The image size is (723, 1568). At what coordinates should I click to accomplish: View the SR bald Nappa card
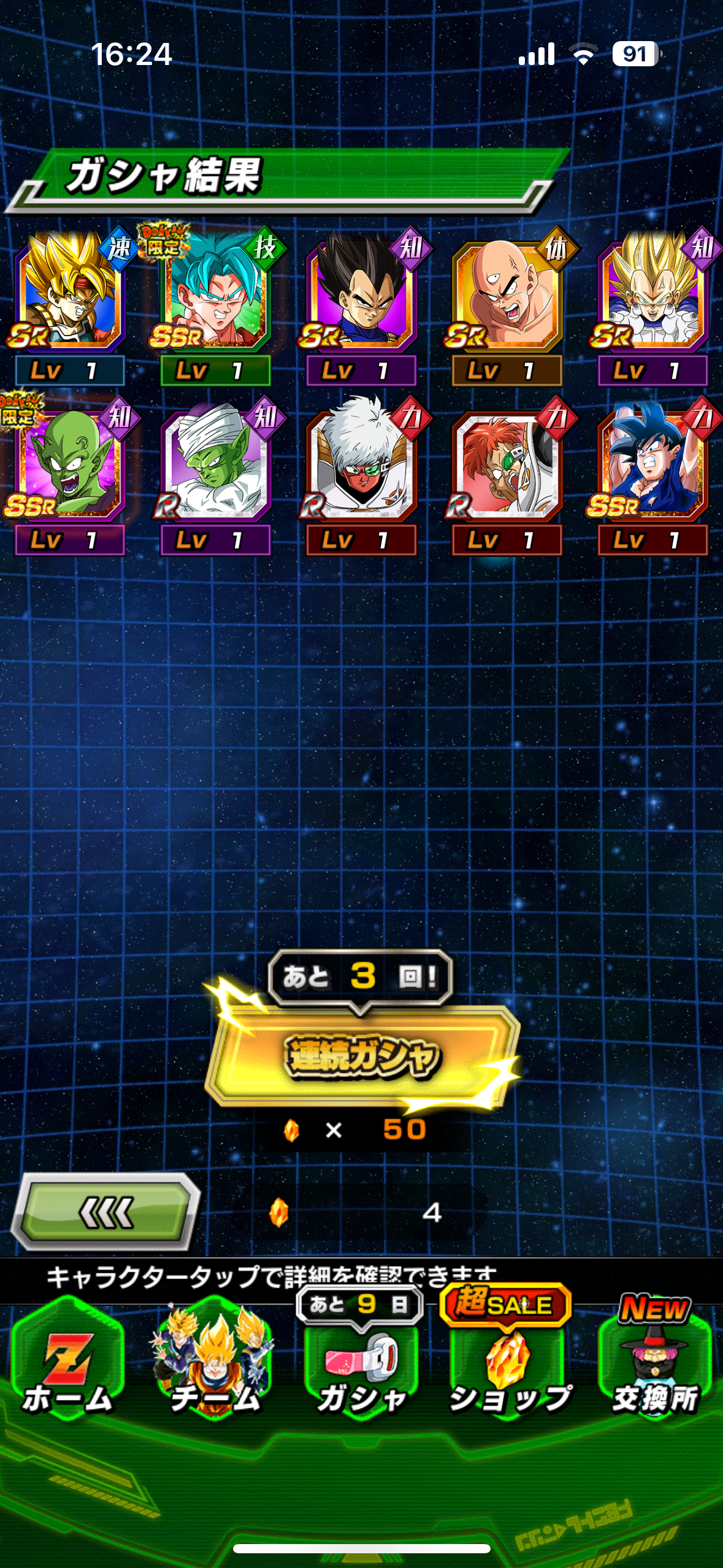(x=507, y=307)
